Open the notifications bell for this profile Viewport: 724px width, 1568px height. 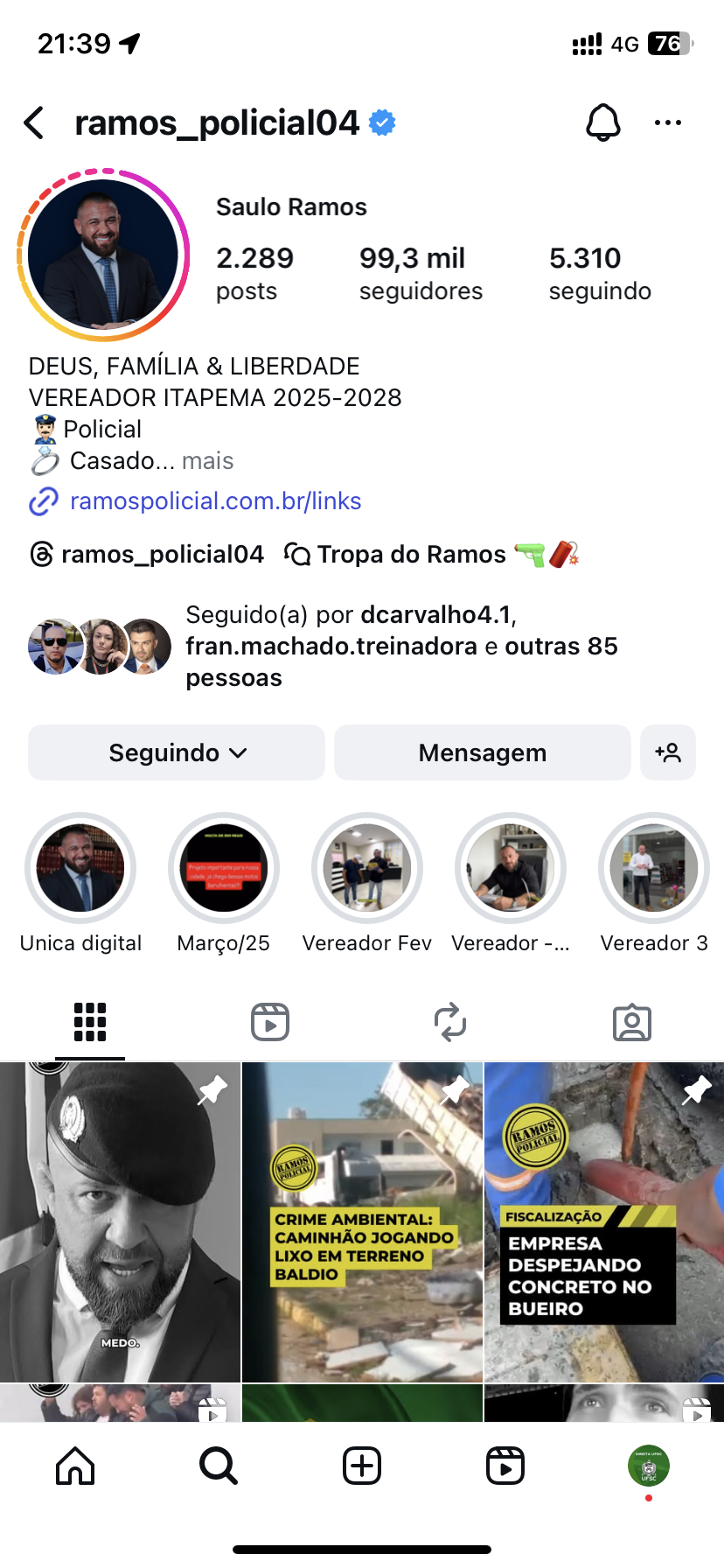coord(602,123)
